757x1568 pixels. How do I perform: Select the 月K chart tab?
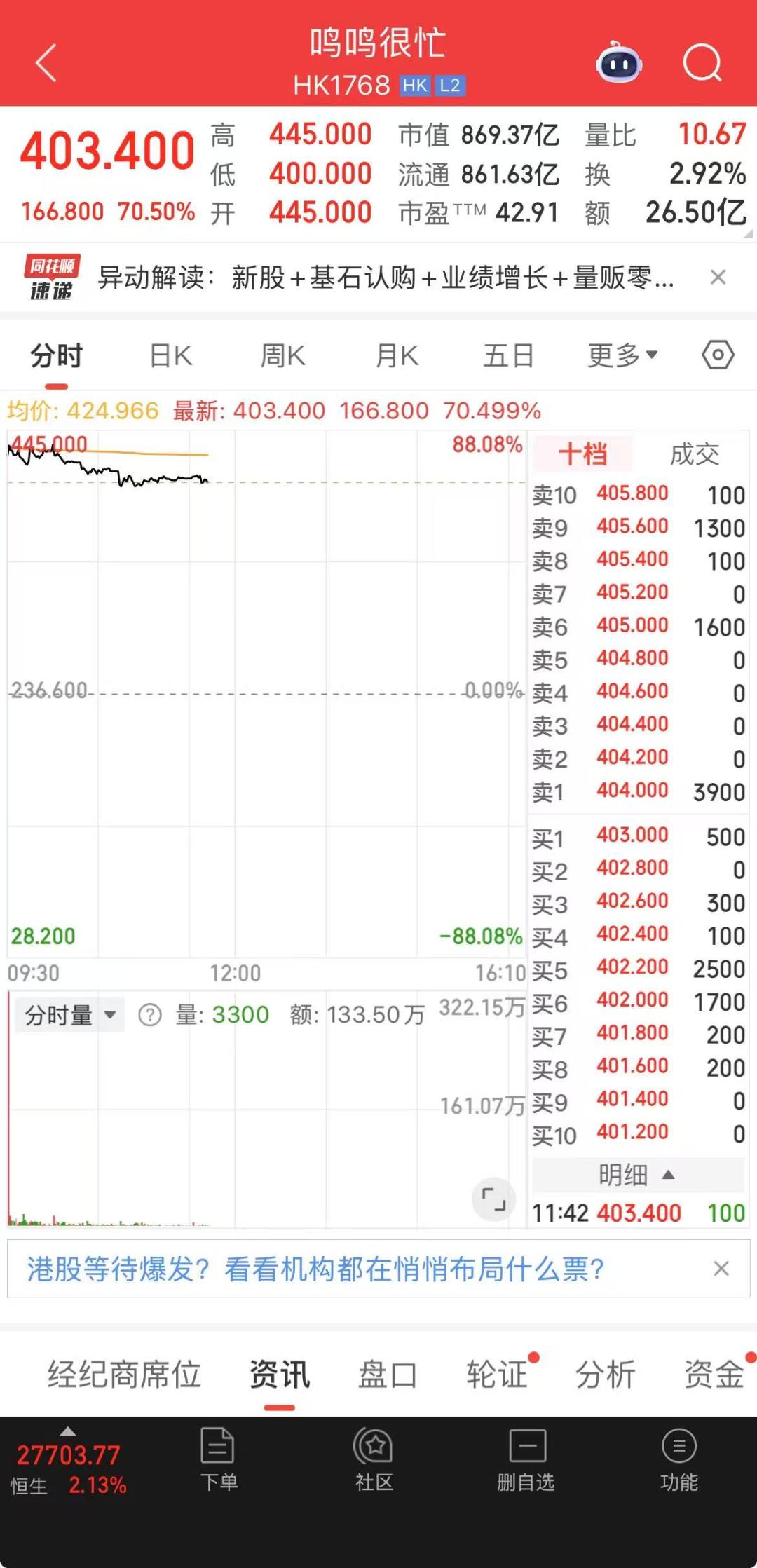coord(397,356)
